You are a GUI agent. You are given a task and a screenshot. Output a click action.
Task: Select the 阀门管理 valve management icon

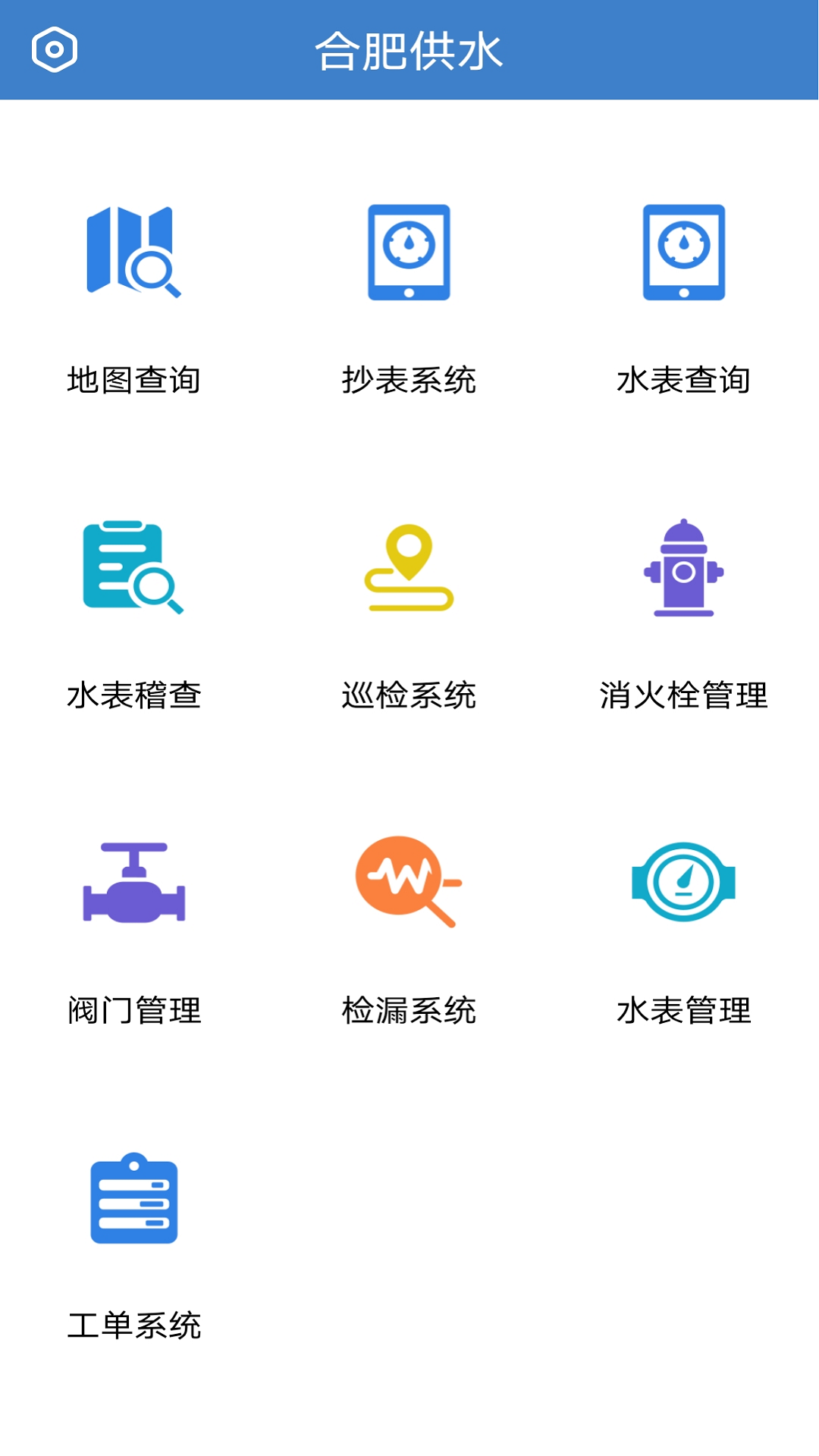135,886
